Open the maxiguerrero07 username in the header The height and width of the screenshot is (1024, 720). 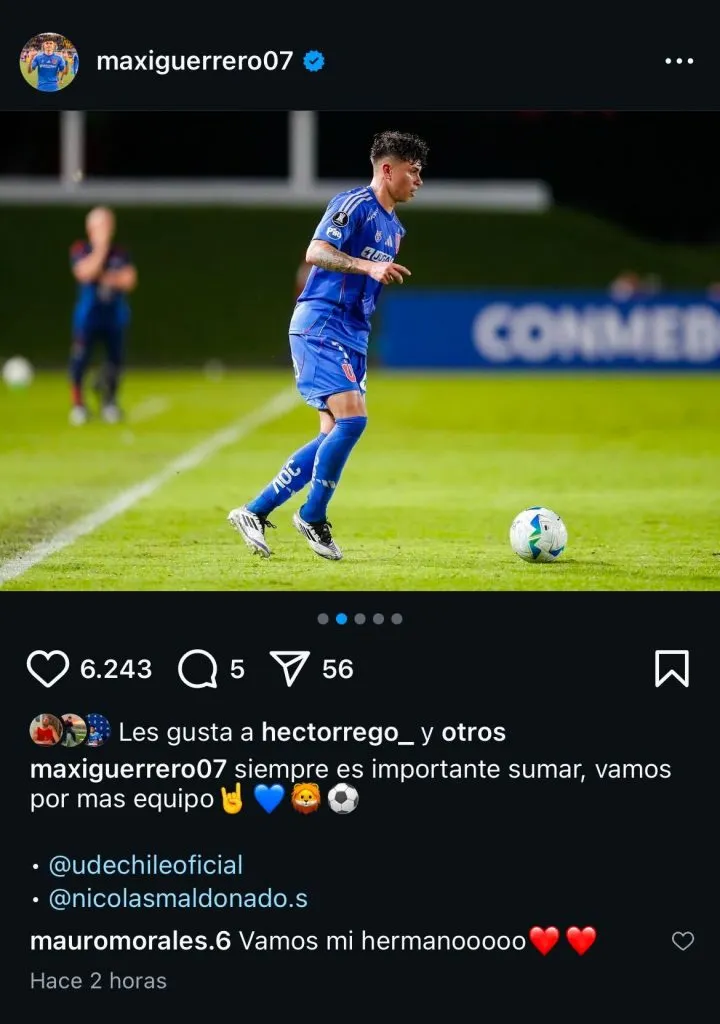click(x=195, y=61)
